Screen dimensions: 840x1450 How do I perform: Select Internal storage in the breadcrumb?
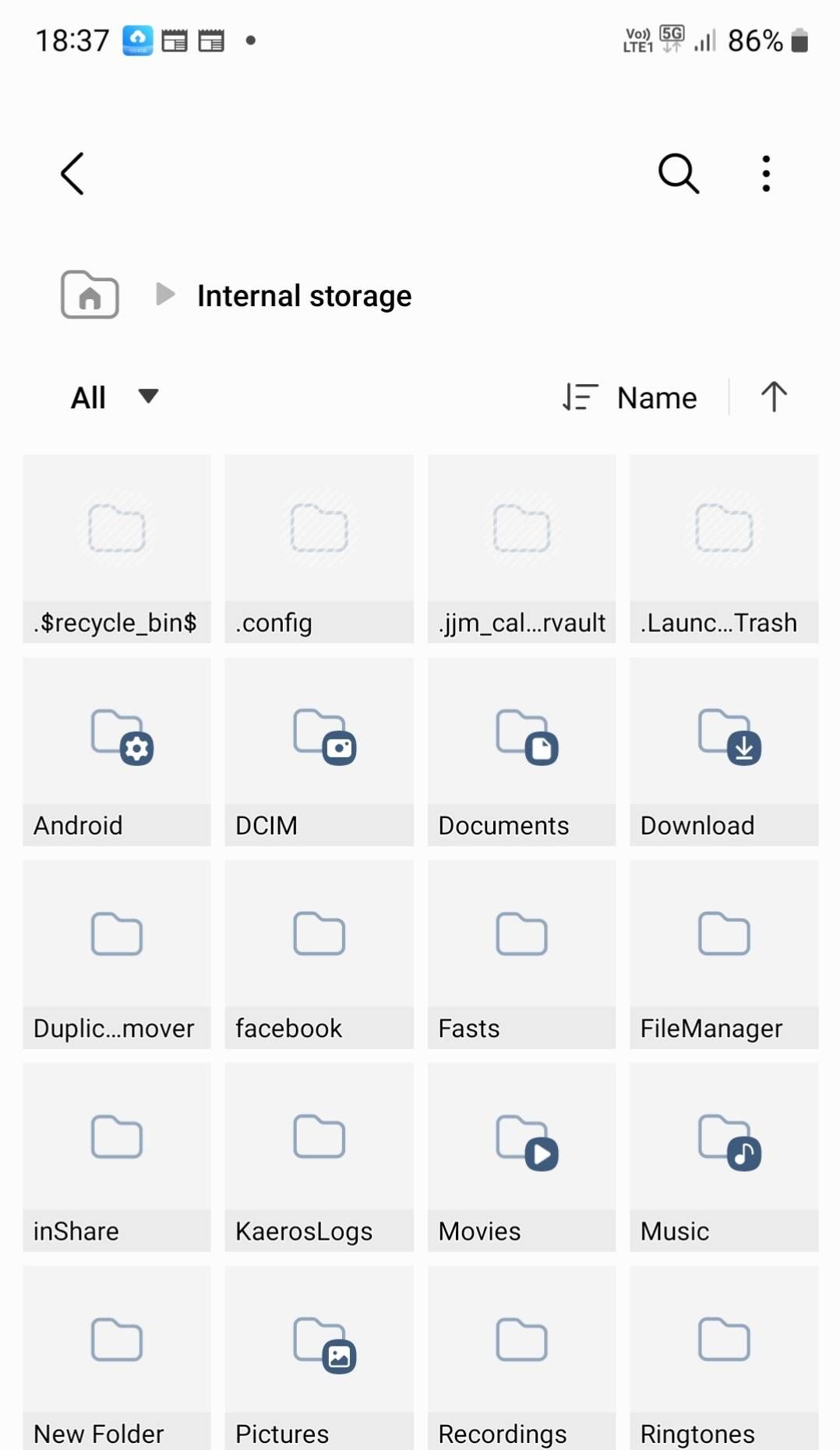point(305,295)
